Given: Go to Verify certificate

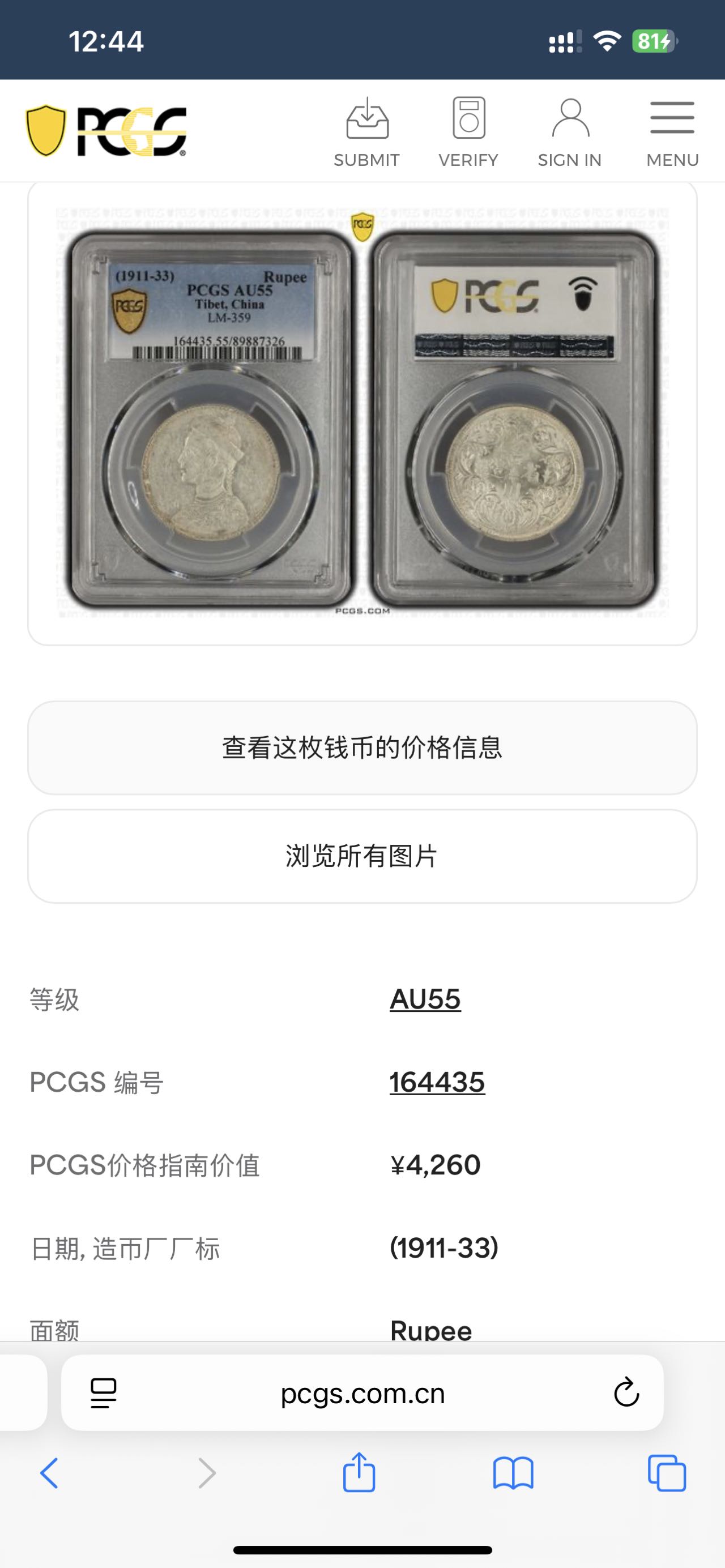Looking at the screenshot, I should point(468,131).
